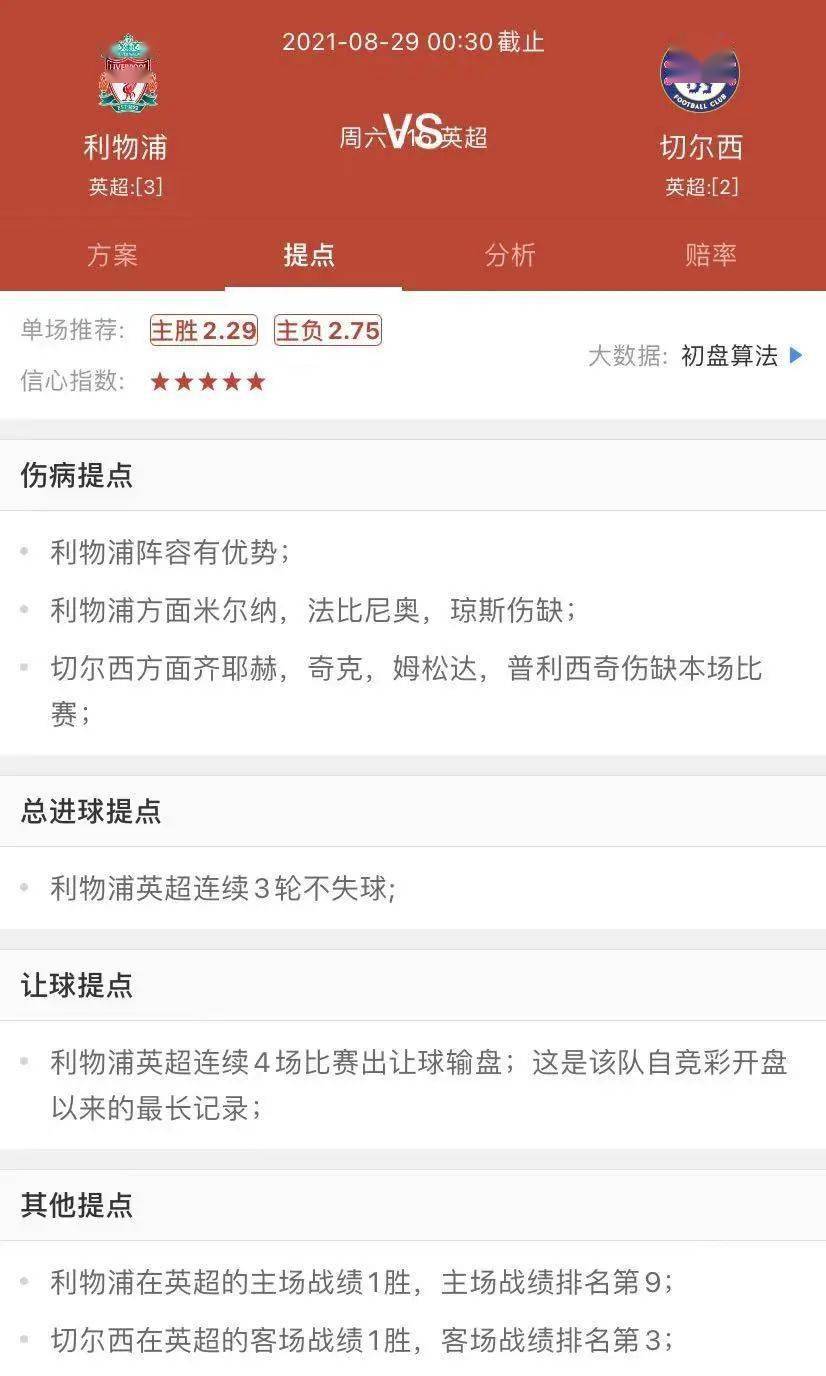Switch to the 方案 tab
This screenshot has height=1376, width=826.
(x=112, y=255)
